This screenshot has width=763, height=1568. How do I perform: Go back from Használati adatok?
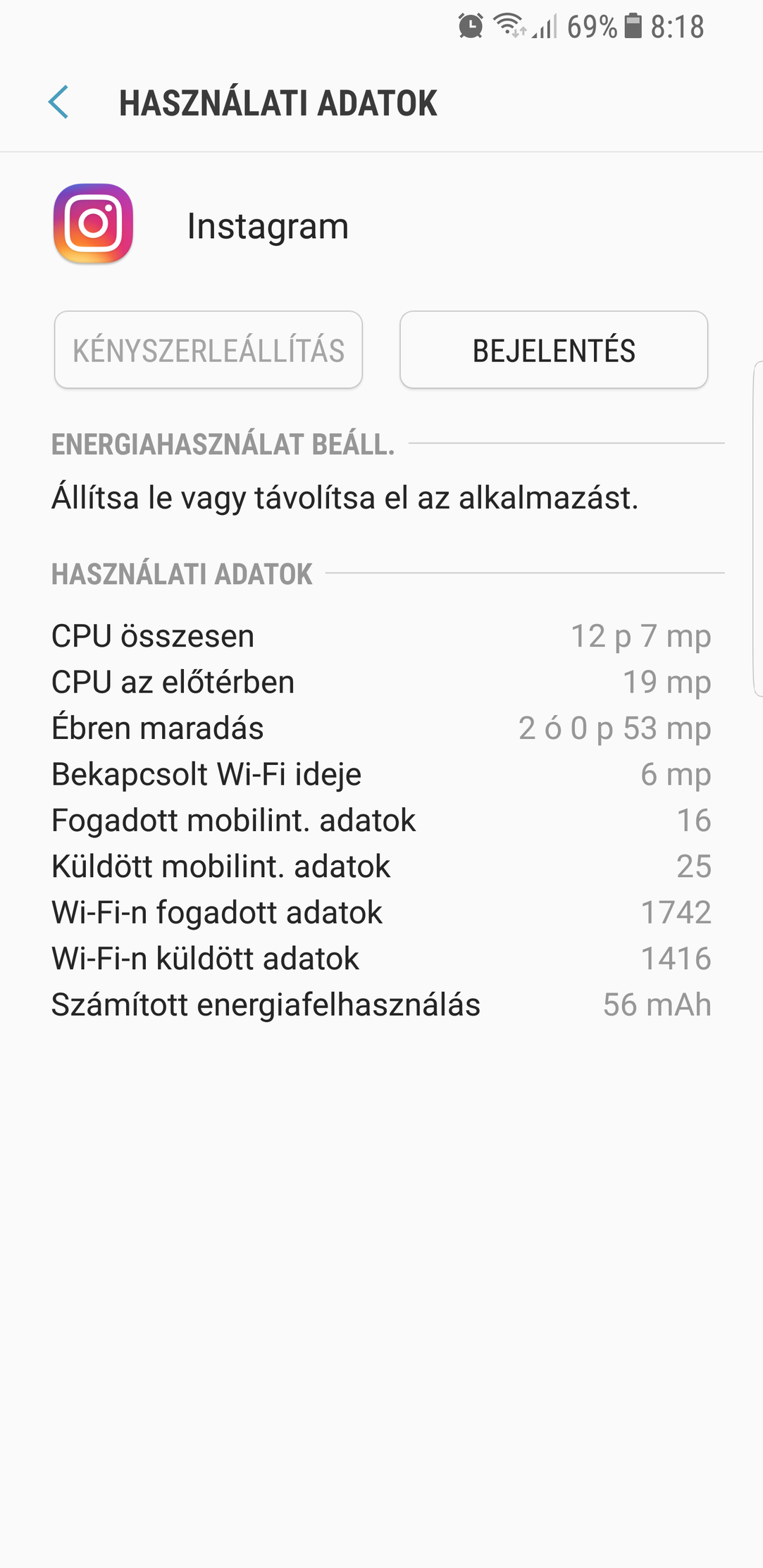[x=58, y=102]
